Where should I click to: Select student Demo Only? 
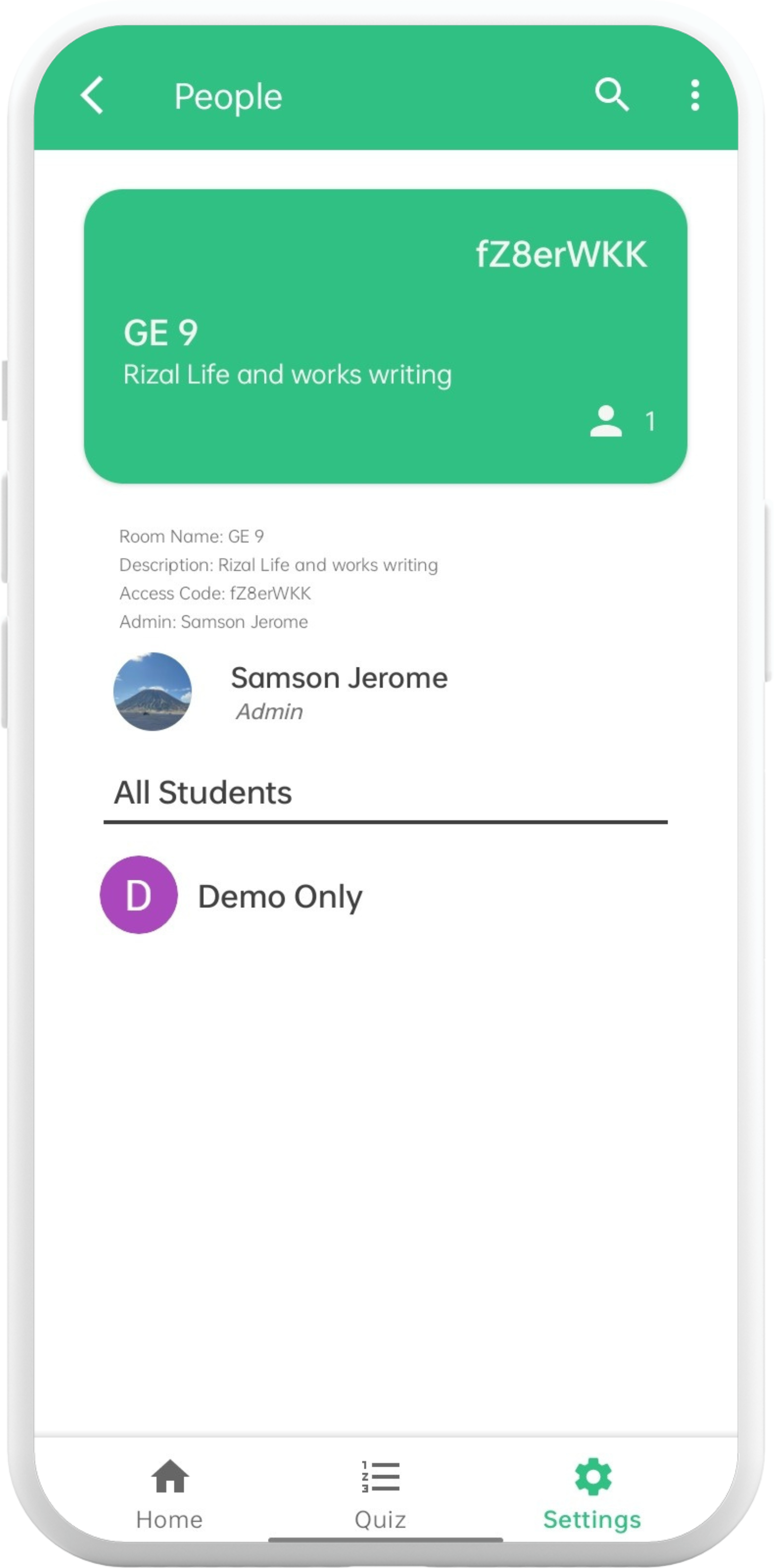point(280,896)
